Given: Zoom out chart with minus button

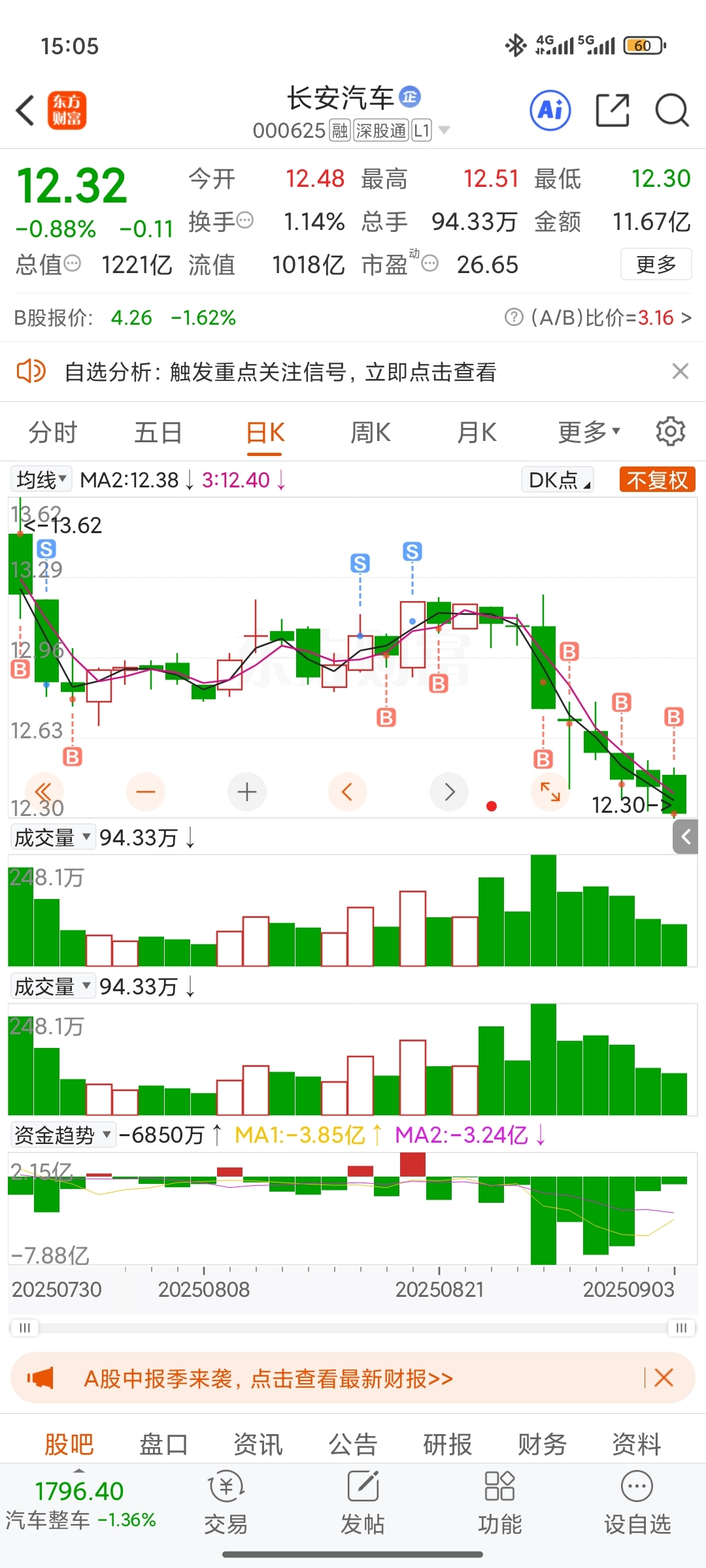Looking at the screenshot, I should [x=145, y=792].
